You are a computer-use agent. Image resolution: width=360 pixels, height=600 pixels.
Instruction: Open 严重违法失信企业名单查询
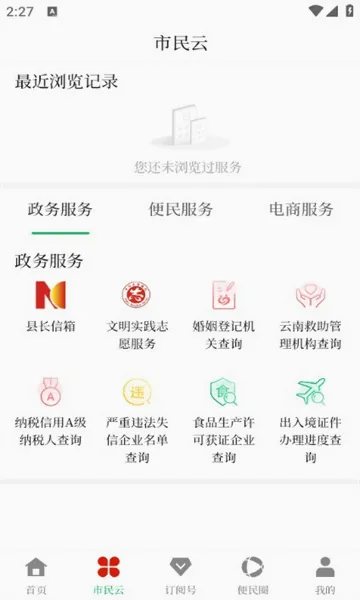tap(137, 420)
